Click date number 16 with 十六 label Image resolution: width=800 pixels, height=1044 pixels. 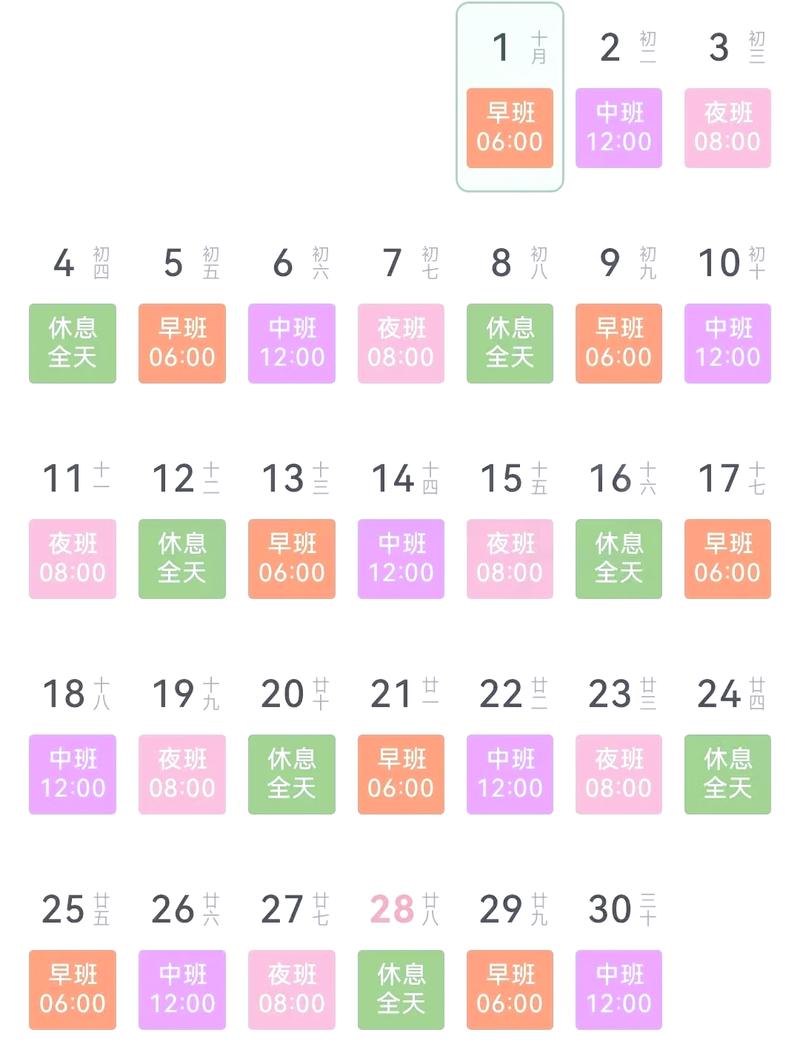610,478
